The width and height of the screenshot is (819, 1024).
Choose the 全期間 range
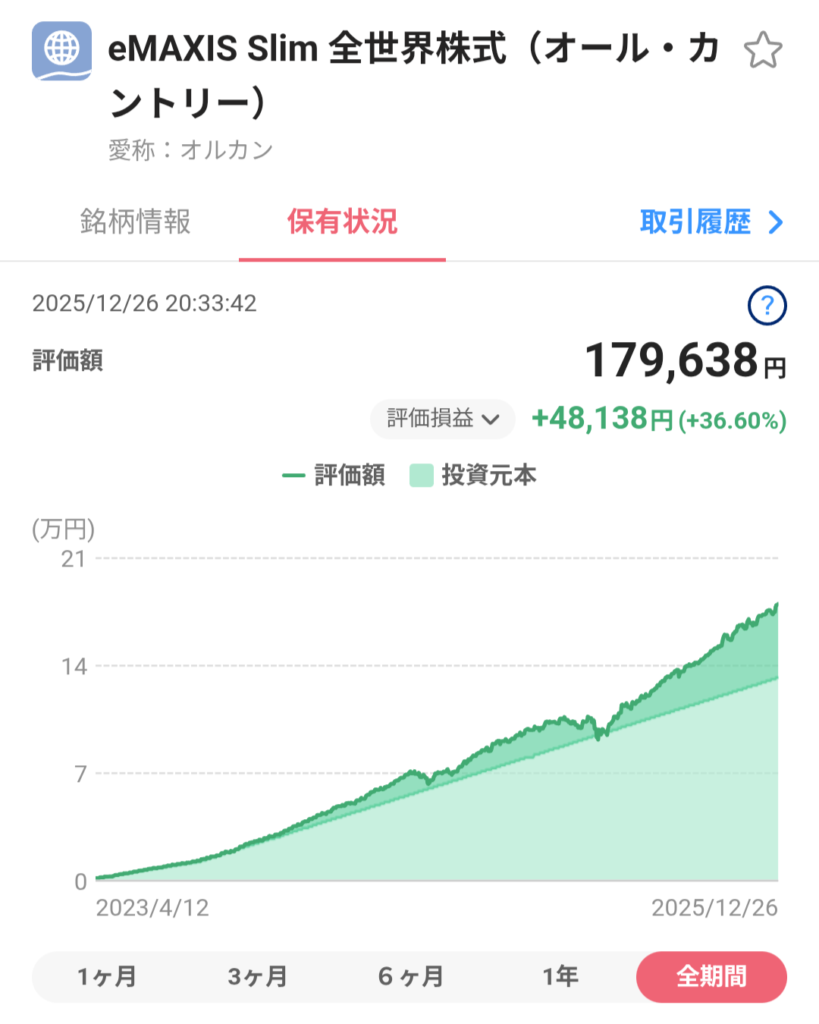711,976
